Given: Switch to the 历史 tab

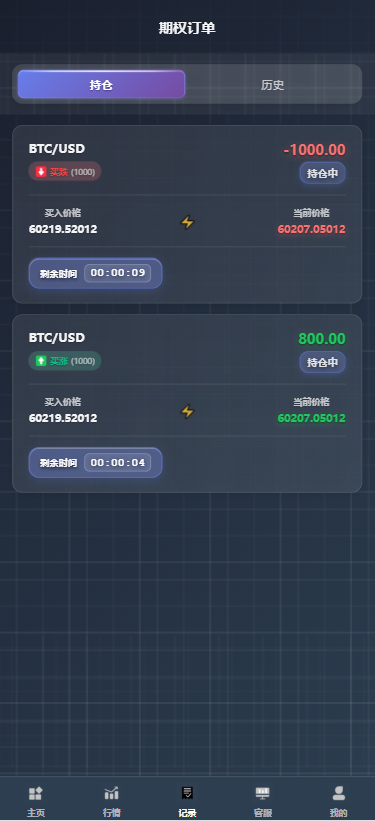Looking at the screenshot, I should coord(272,85).
